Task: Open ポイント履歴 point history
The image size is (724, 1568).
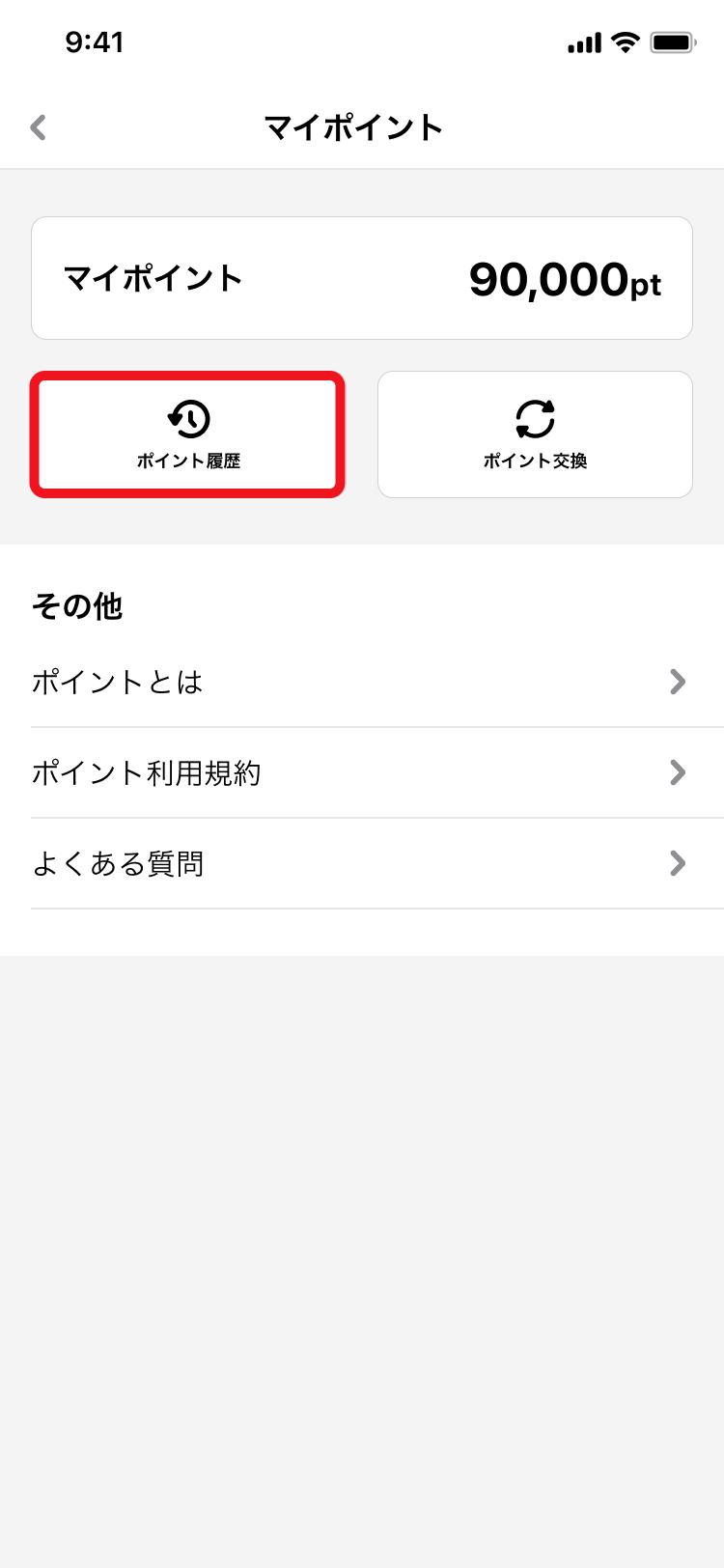Action: click(188, 434)
